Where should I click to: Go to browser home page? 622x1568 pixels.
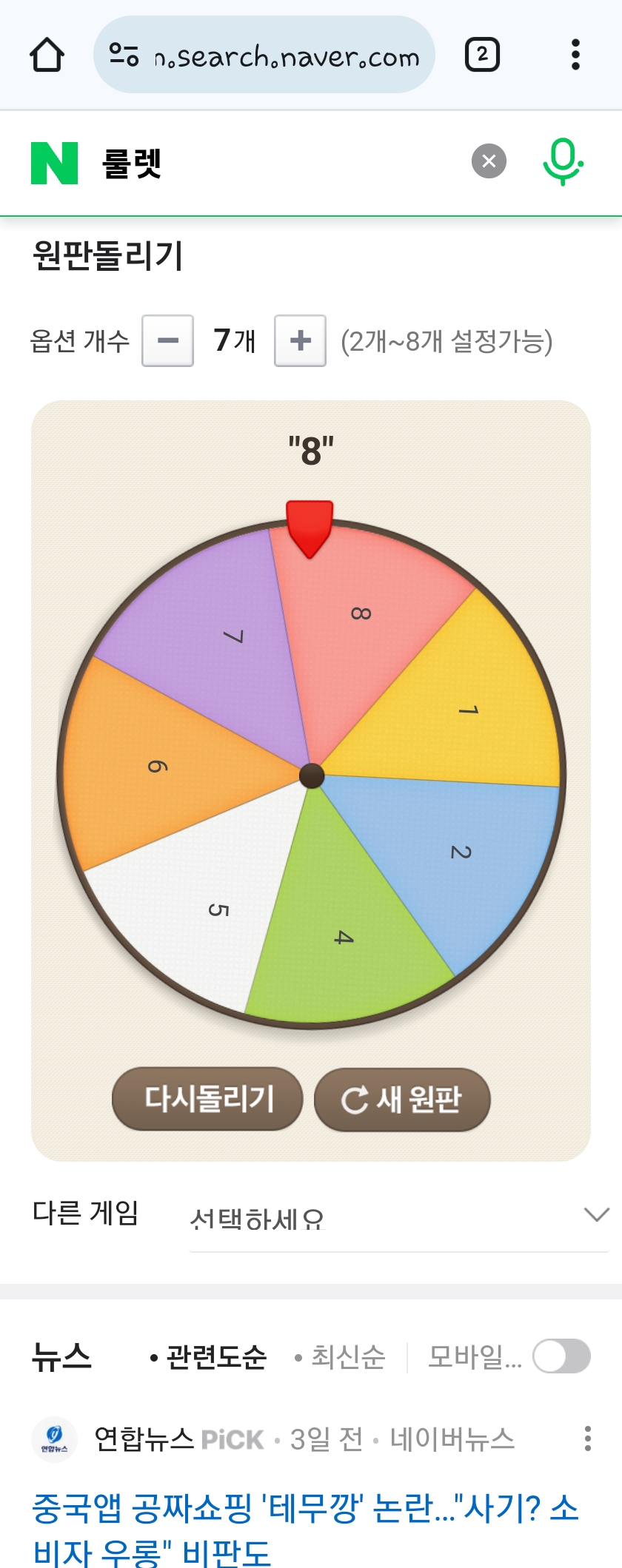[x=47, y=55]
